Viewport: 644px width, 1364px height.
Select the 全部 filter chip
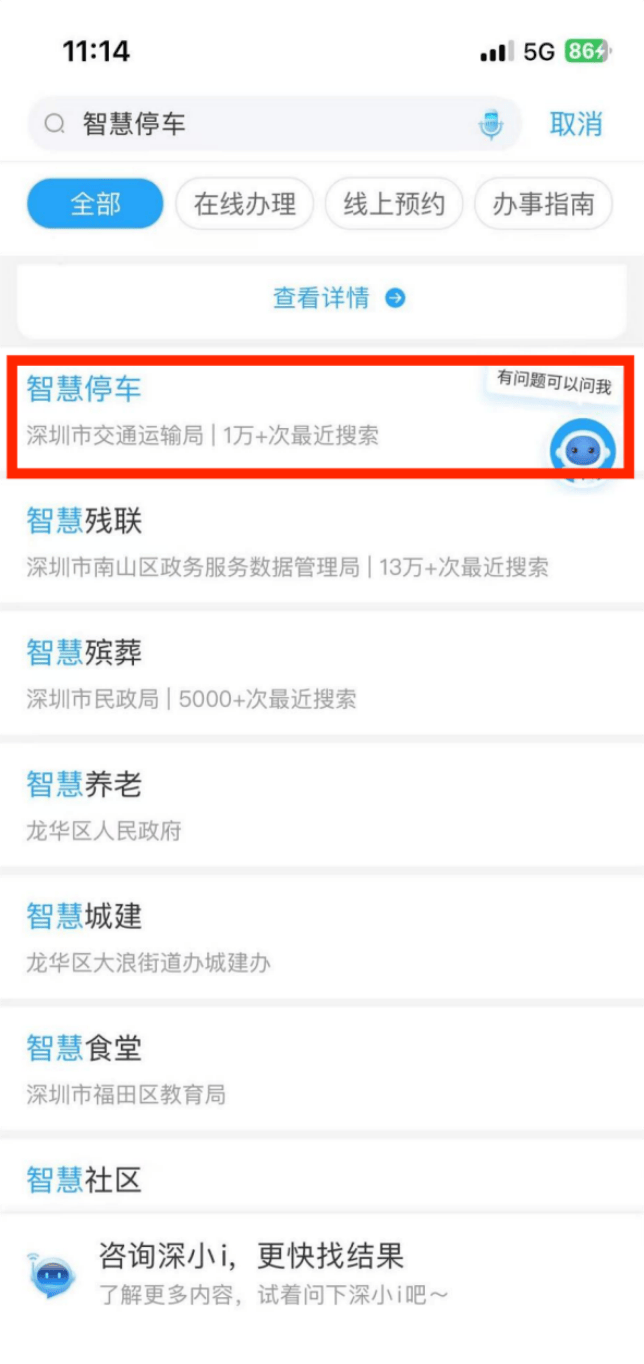point(95,204)
